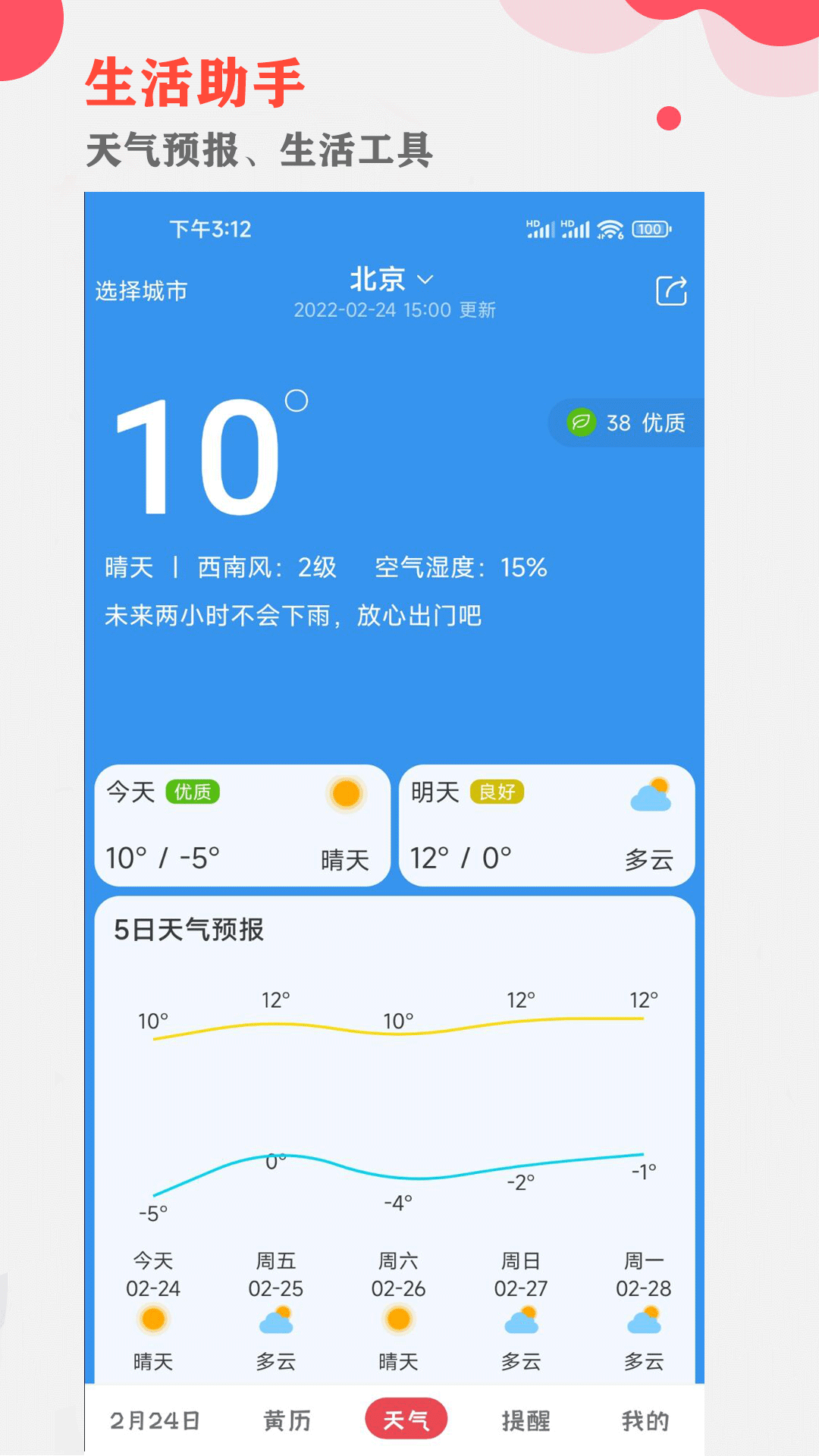This screenshot has height=1456, width=819.
Task: Tap the share icon near the city name
Action: click(x=670, y=291)
